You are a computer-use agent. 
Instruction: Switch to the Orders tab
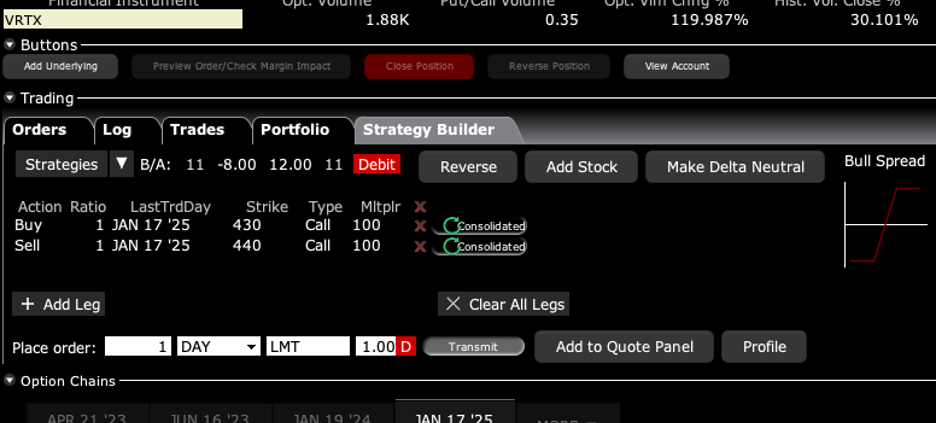click(x=40, y=130)
